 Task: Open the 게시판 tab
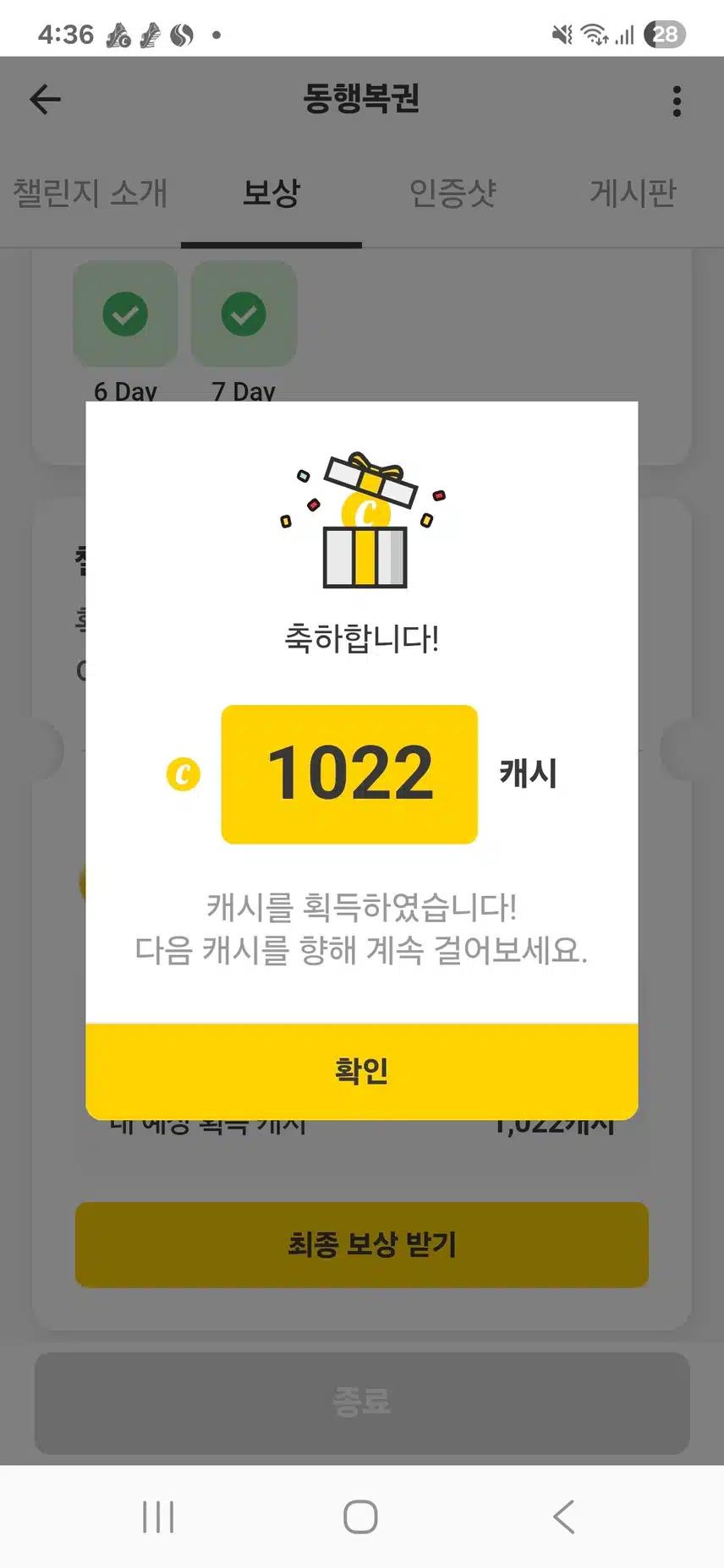[633, 193]
